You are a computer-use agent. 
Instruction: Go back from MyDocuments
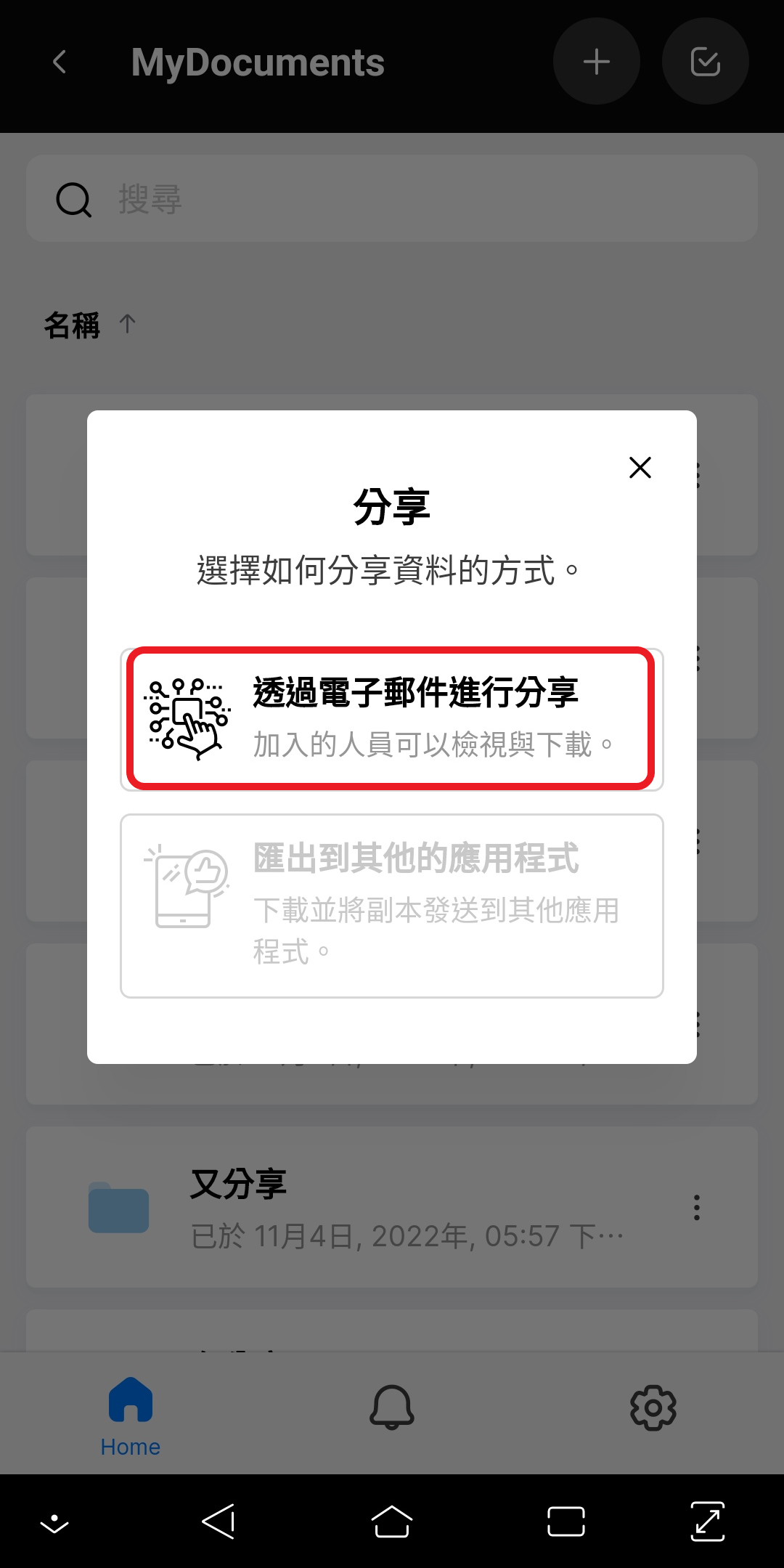[x=60, y=62]
